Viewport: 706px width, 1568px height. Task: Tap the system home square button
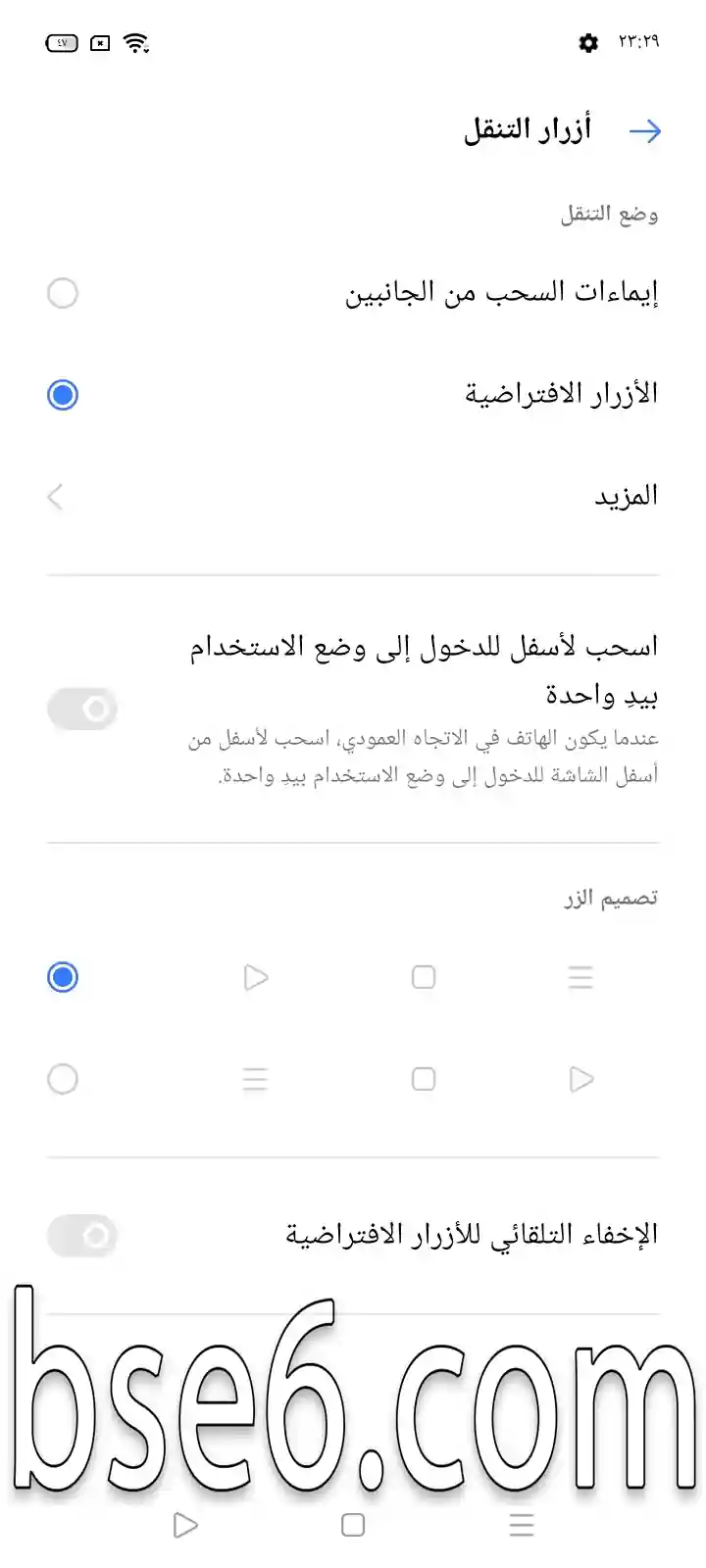point(353,1525)
